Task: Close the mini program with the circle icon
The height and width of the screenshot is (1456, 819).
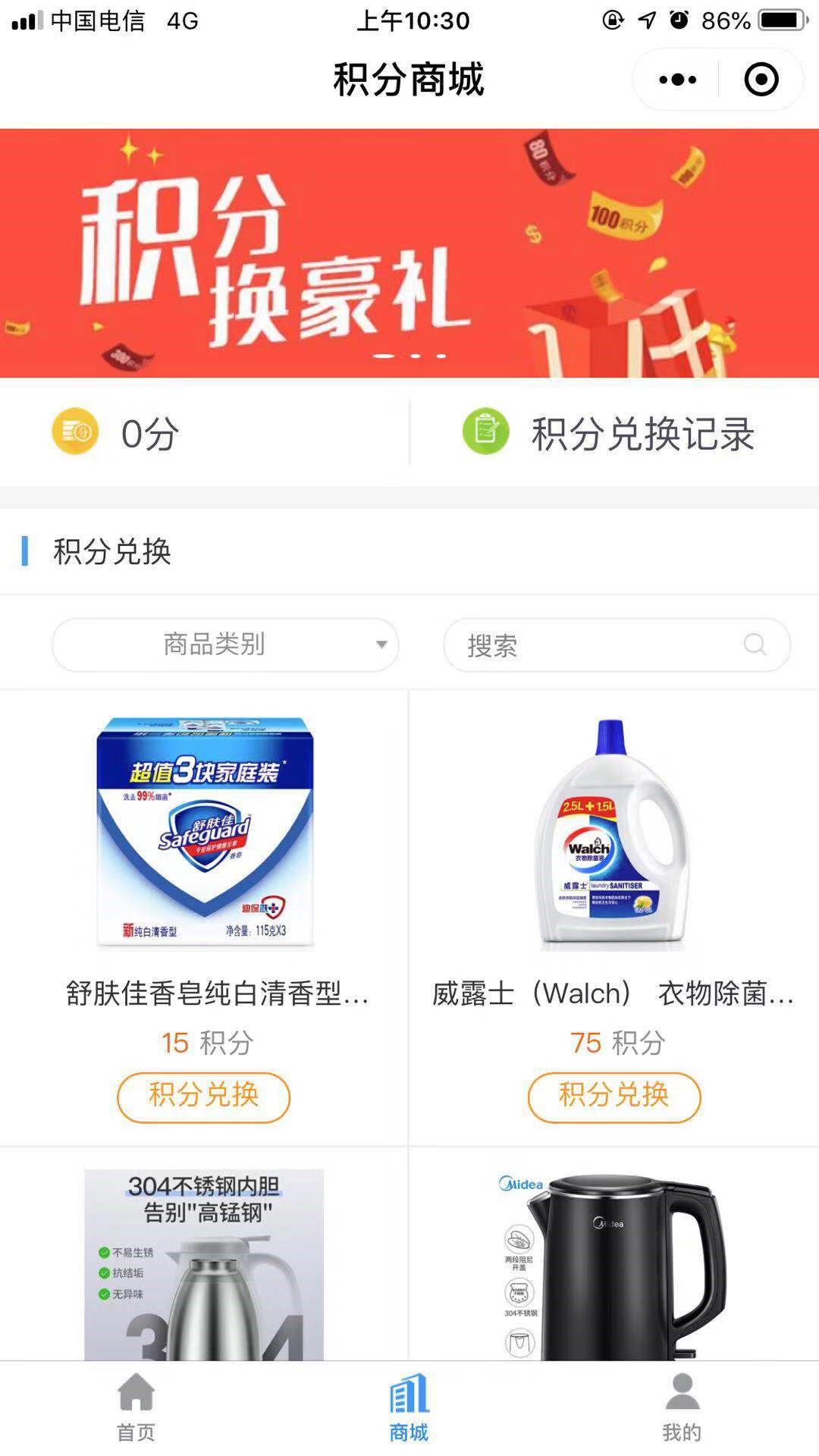Action: pos(761,80)
